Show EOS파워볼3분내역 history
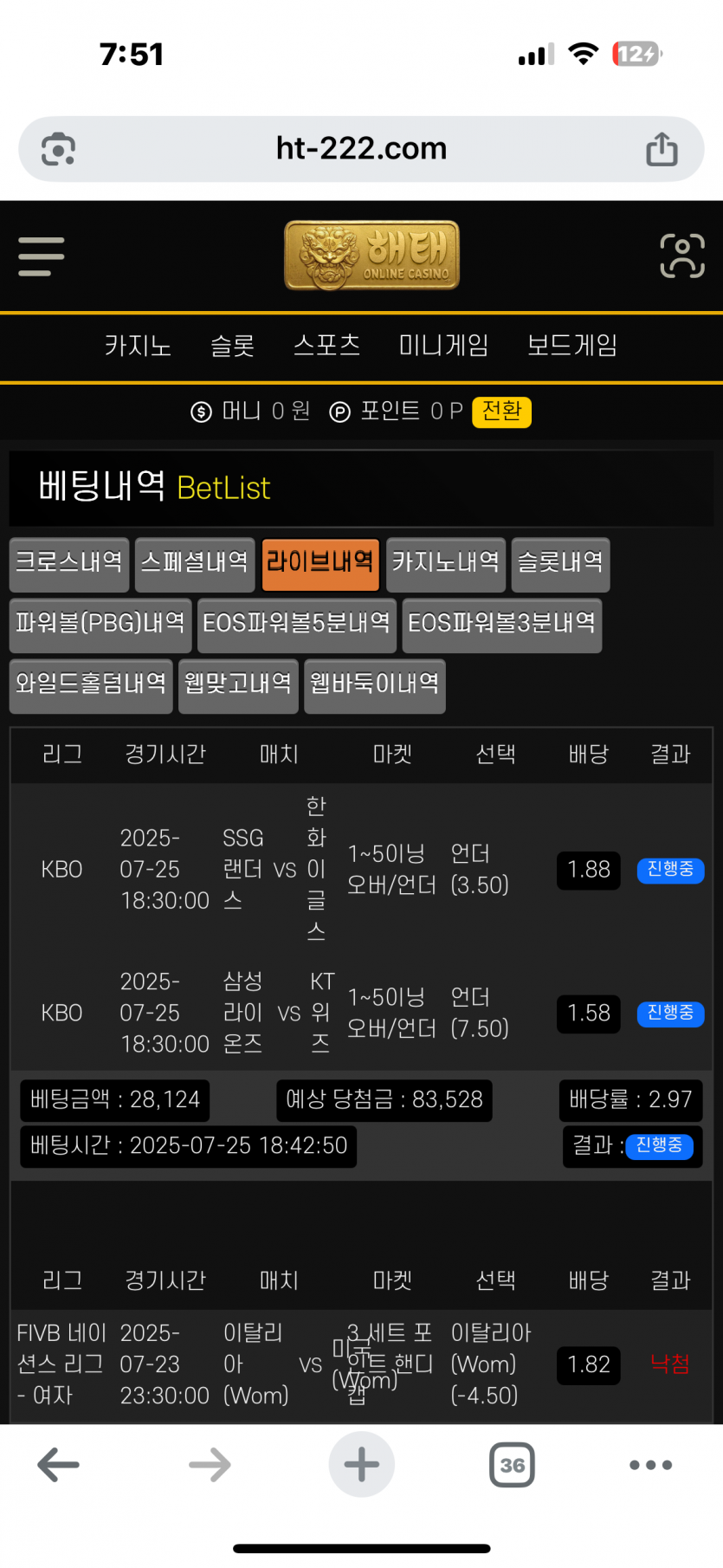Screen dimensions: 723x1568 [x=501, y=624]
